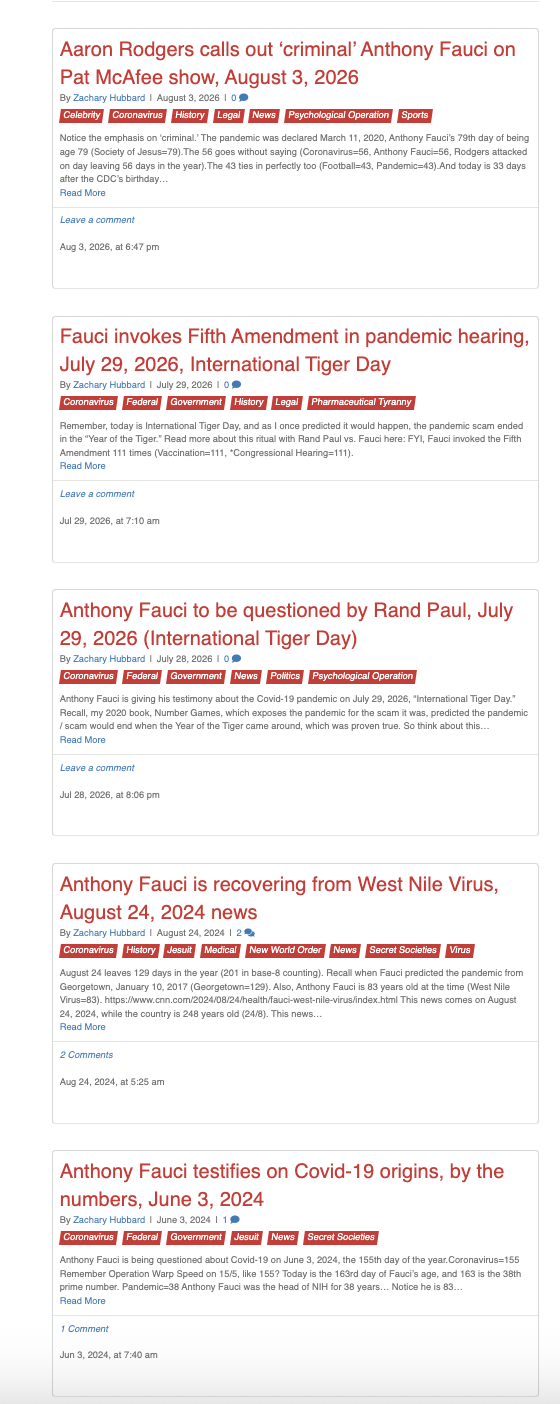Tap Read More under the Fifth Amendment post
560x1404 pixels.
click(x=82, y=466)
